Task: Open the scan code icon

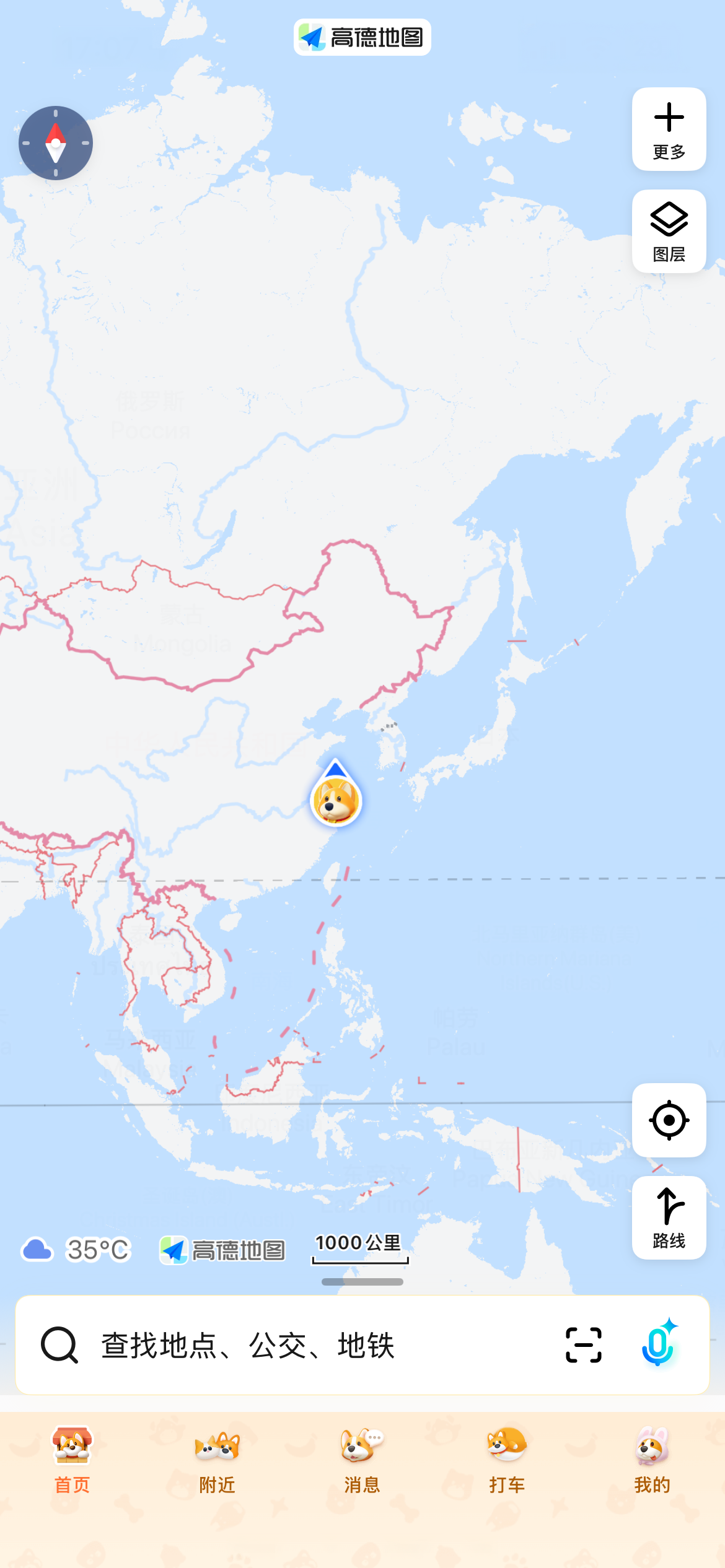Action: pyautogui.click(x=583, y=1345)
